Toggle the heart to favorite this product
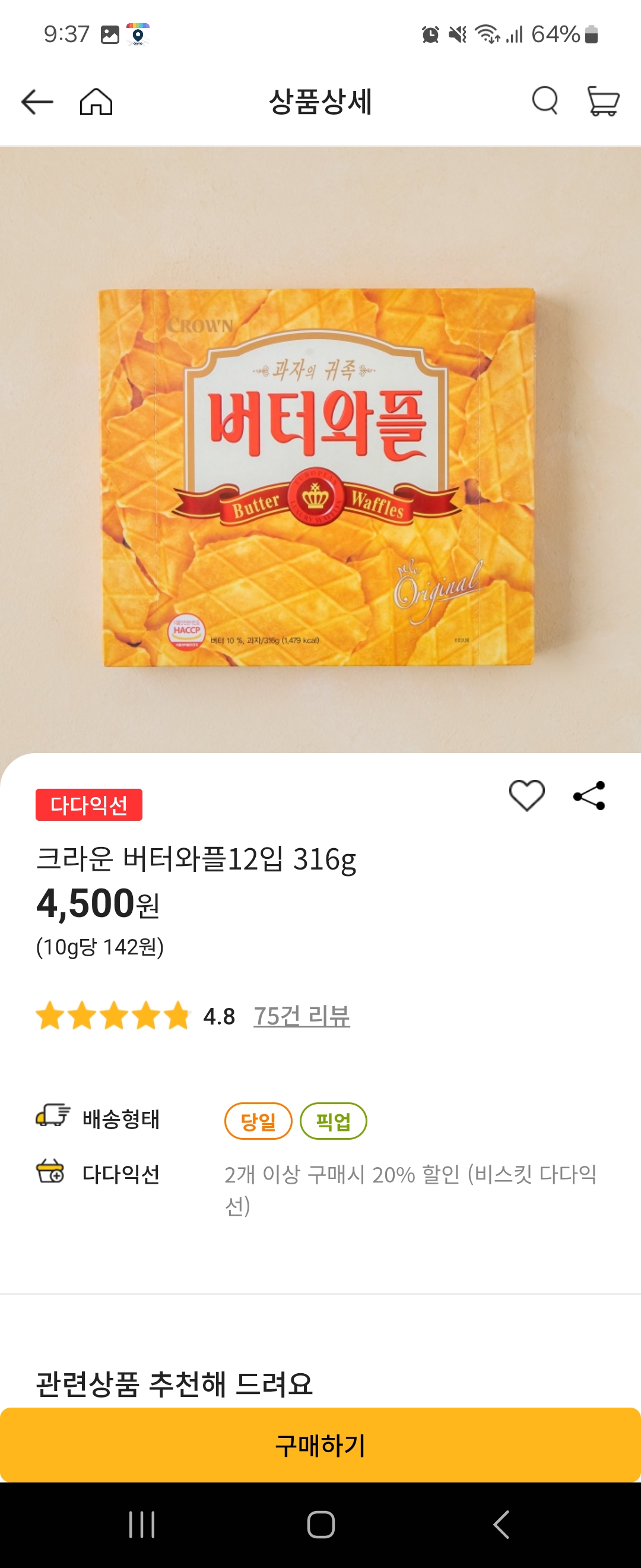Viewport: 641px width, 1568px height. [526, 794]
